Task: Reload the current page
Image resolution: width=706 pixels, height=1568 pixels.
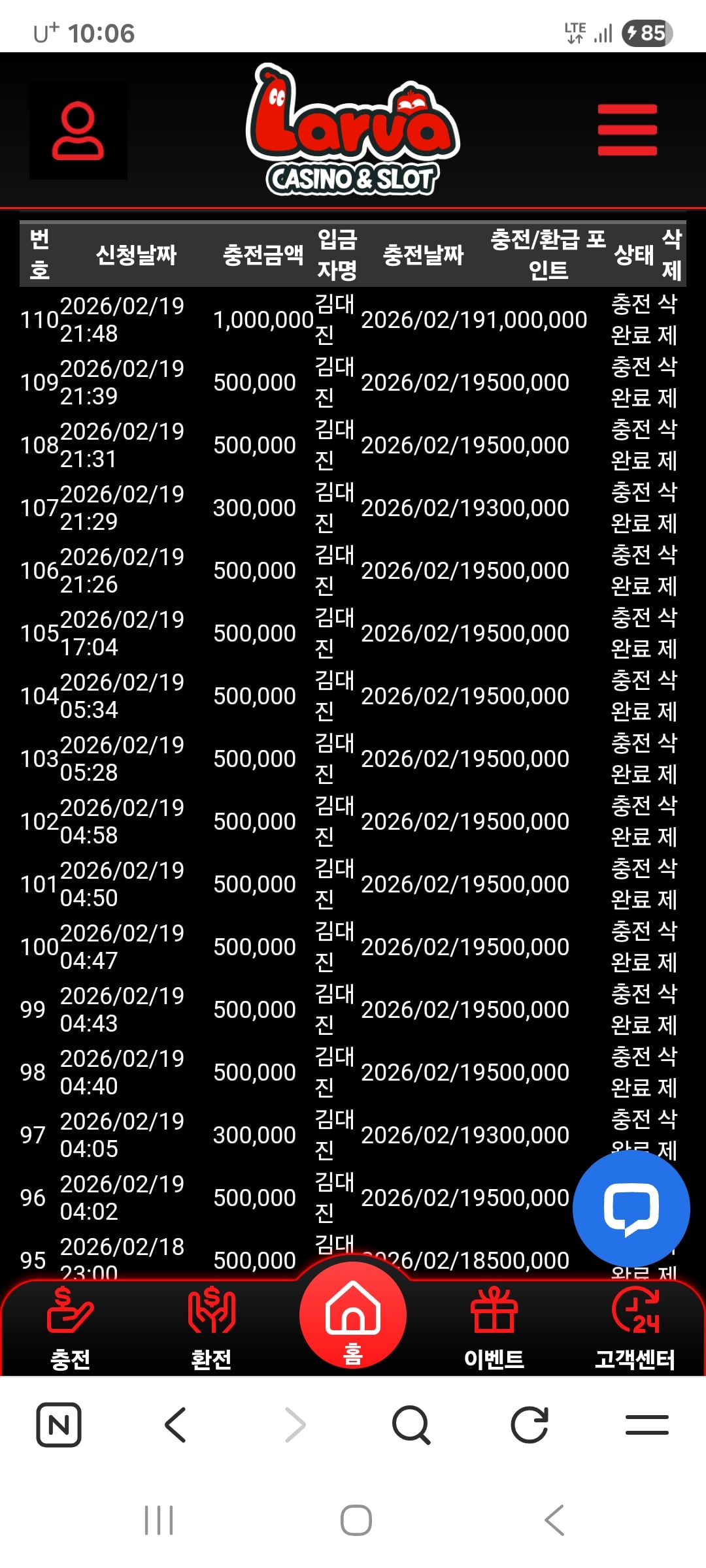Action: click(529, 1425)
